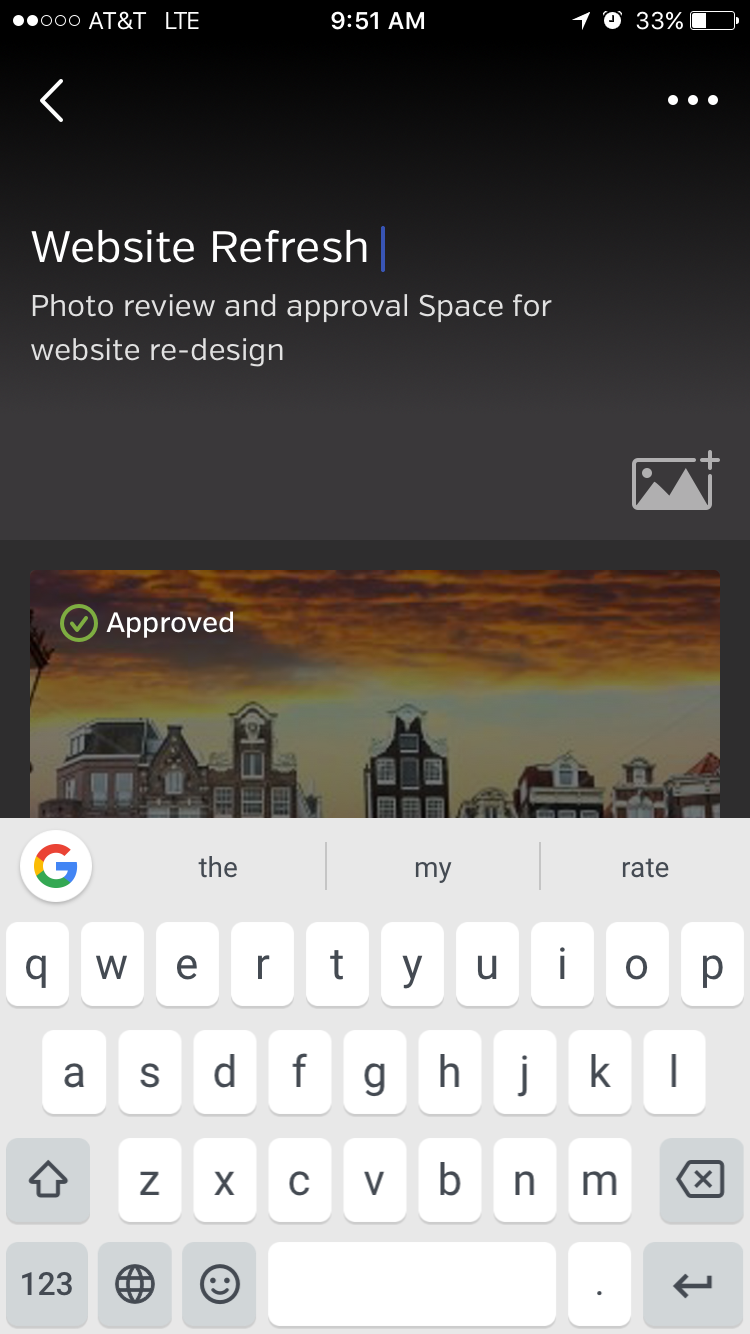The width and height of the screenshot is (750, 1334).
Task: Enable shift for capital letters
Action: pyautogui.click(x=48, y=1181)
